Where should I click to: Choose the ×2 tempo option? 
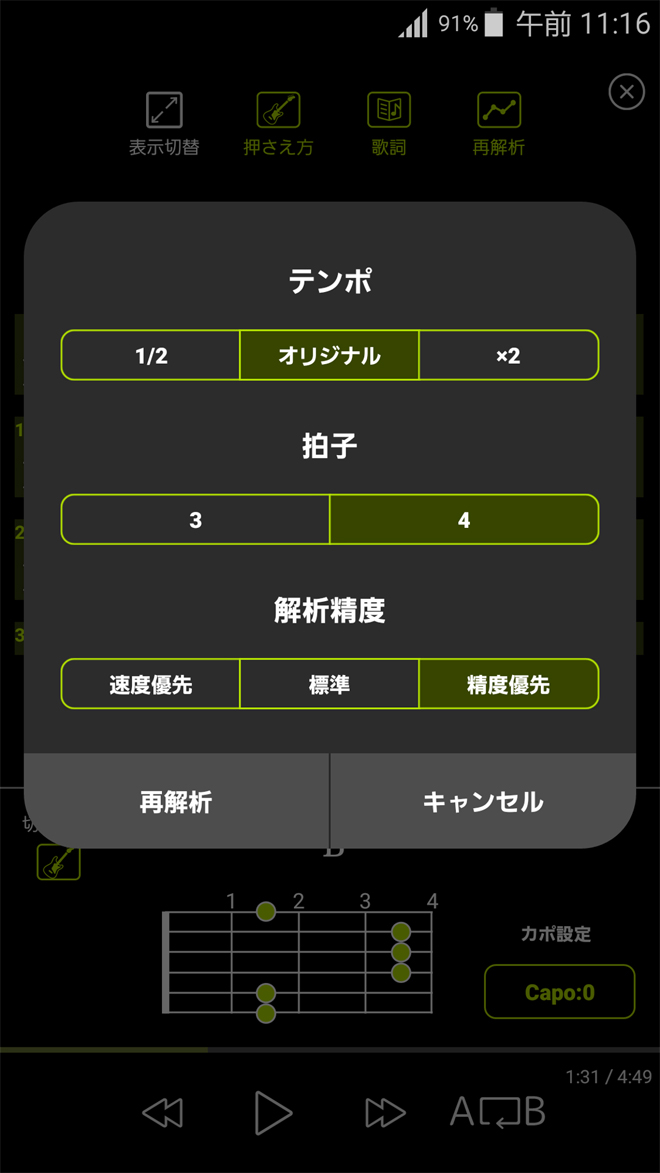click(x=508, y=356)
